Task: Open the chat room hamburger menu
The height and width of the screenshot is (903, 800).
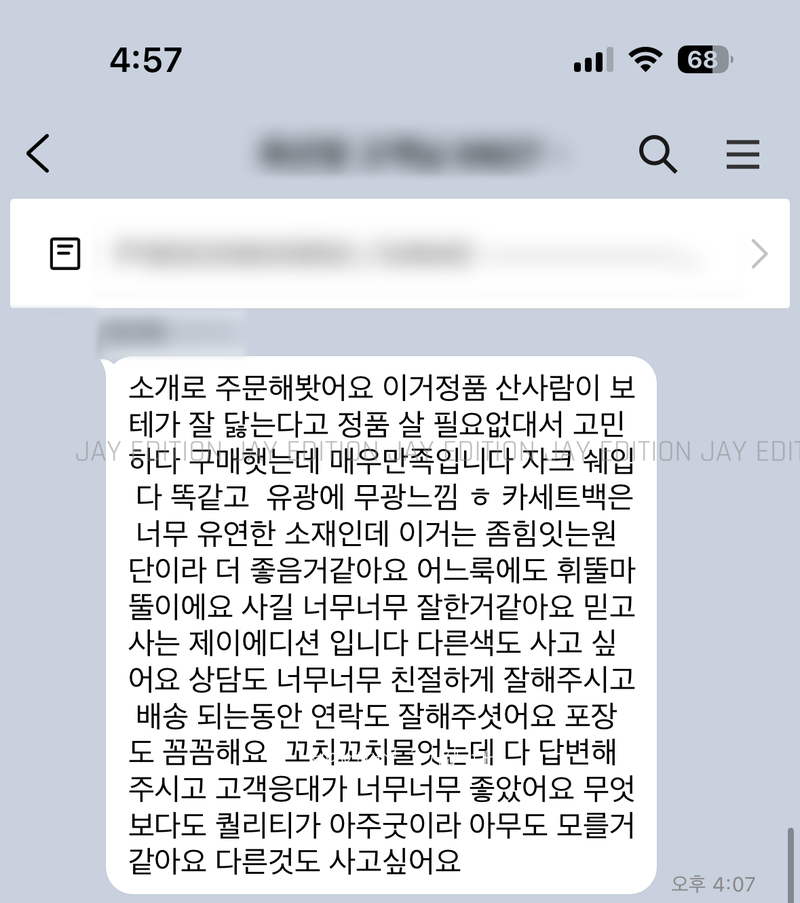Action: click(742, 154)
